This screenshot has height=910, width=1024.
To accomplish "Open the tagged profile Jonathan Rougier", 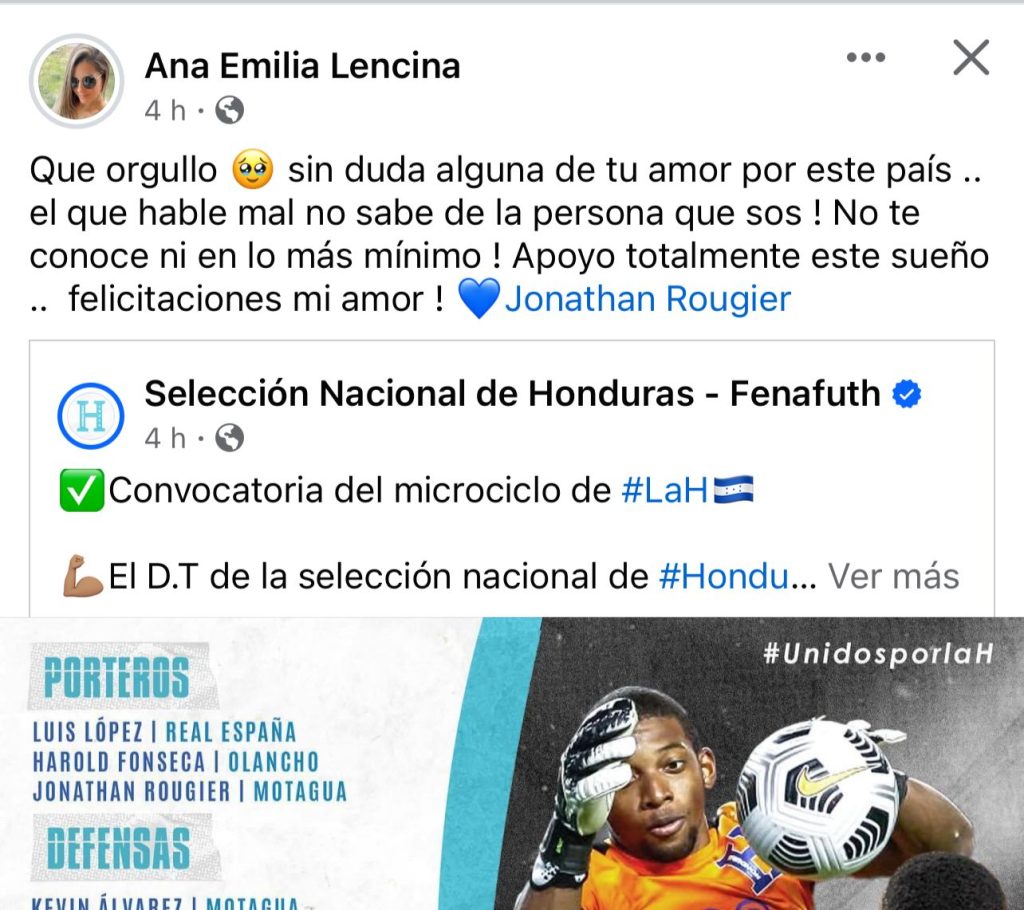I will point(647,299).
